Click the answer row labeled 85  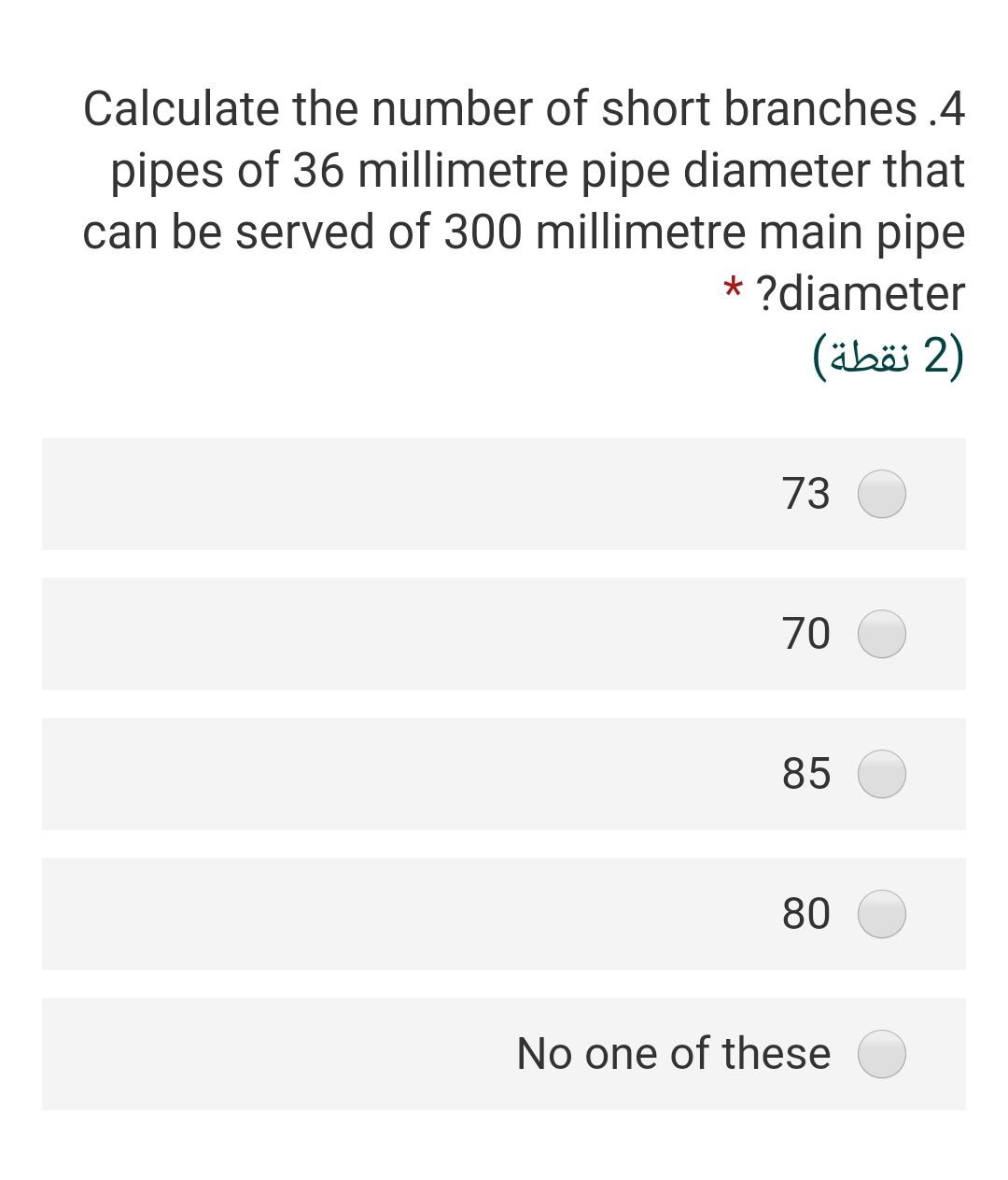(504, 774)
